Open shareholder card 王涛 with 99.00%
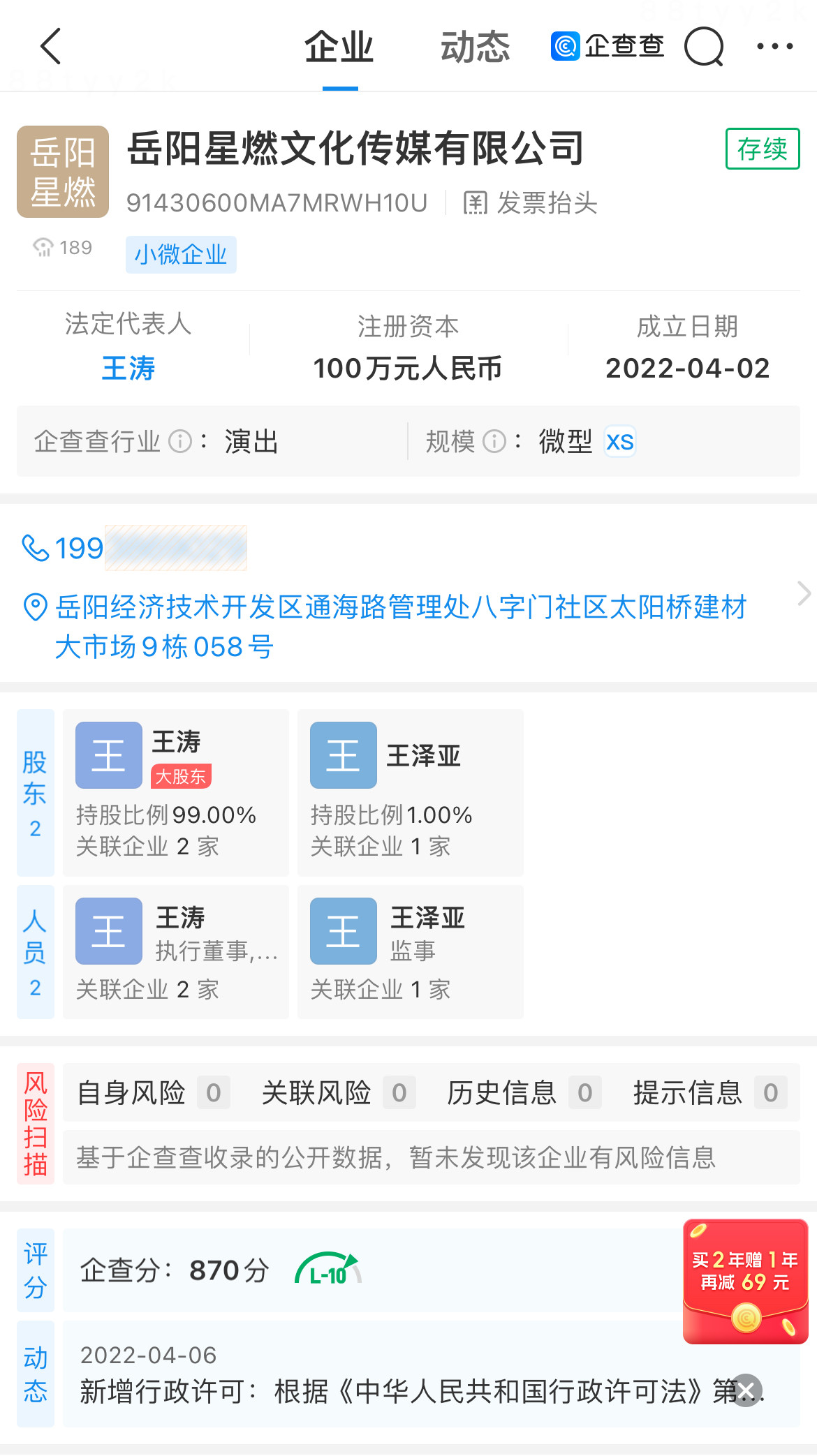The image size is (817, 1456). pos(175,792)
